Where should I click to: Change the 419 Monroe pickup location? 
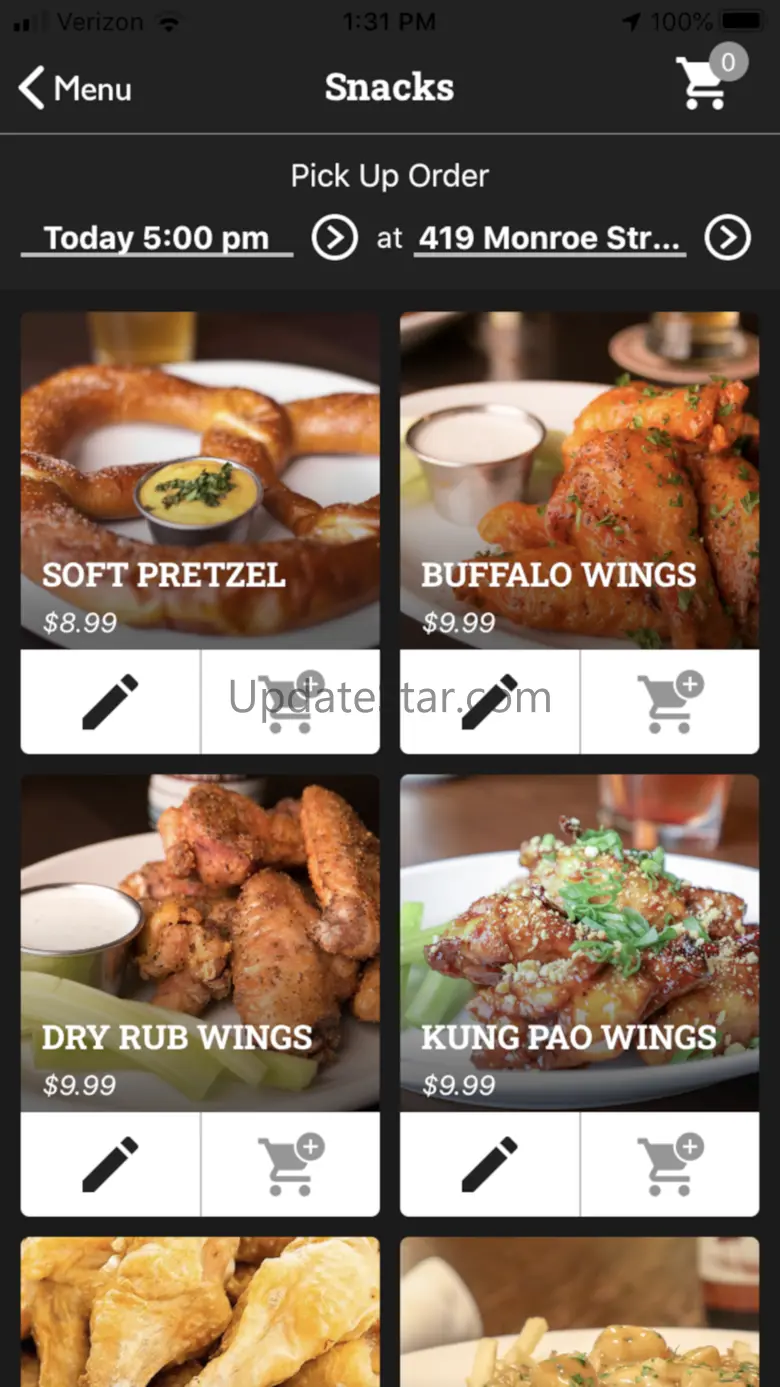(549, 239)
